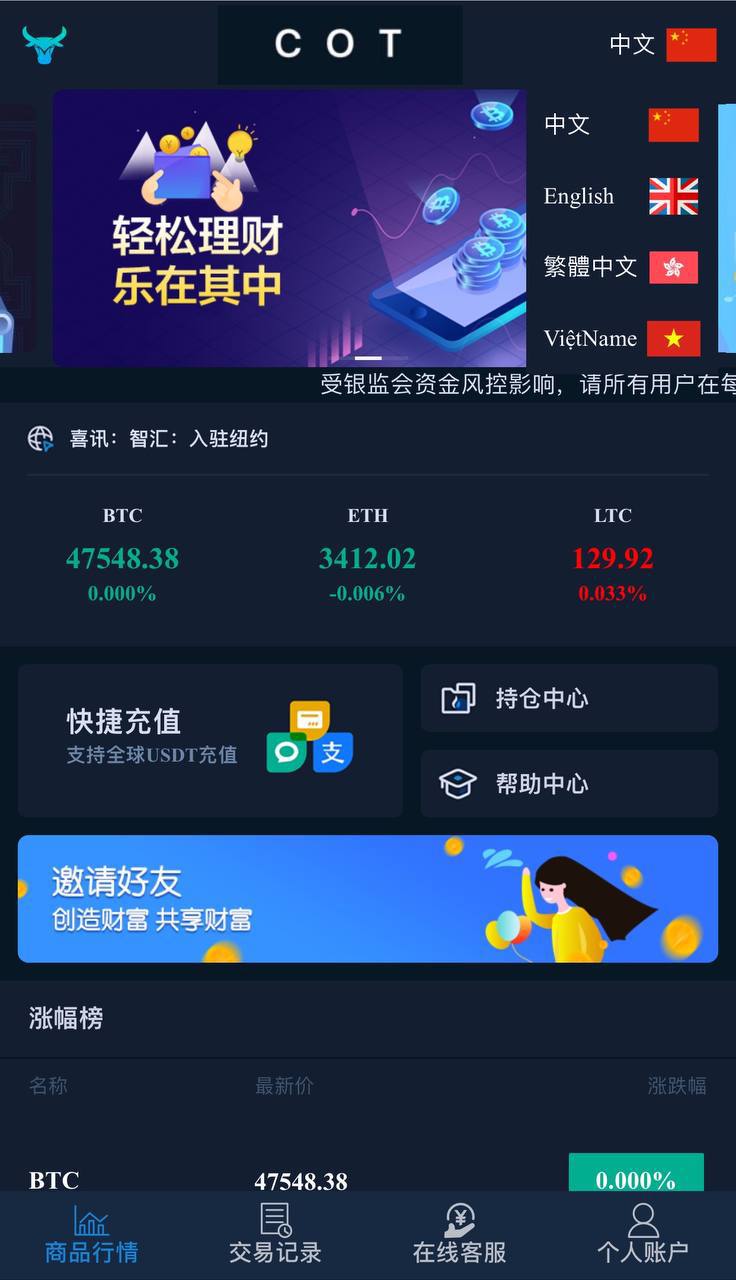Tap the 邀请好友 invite friends banner
The image size is (736, 1280).
(367, 898)
